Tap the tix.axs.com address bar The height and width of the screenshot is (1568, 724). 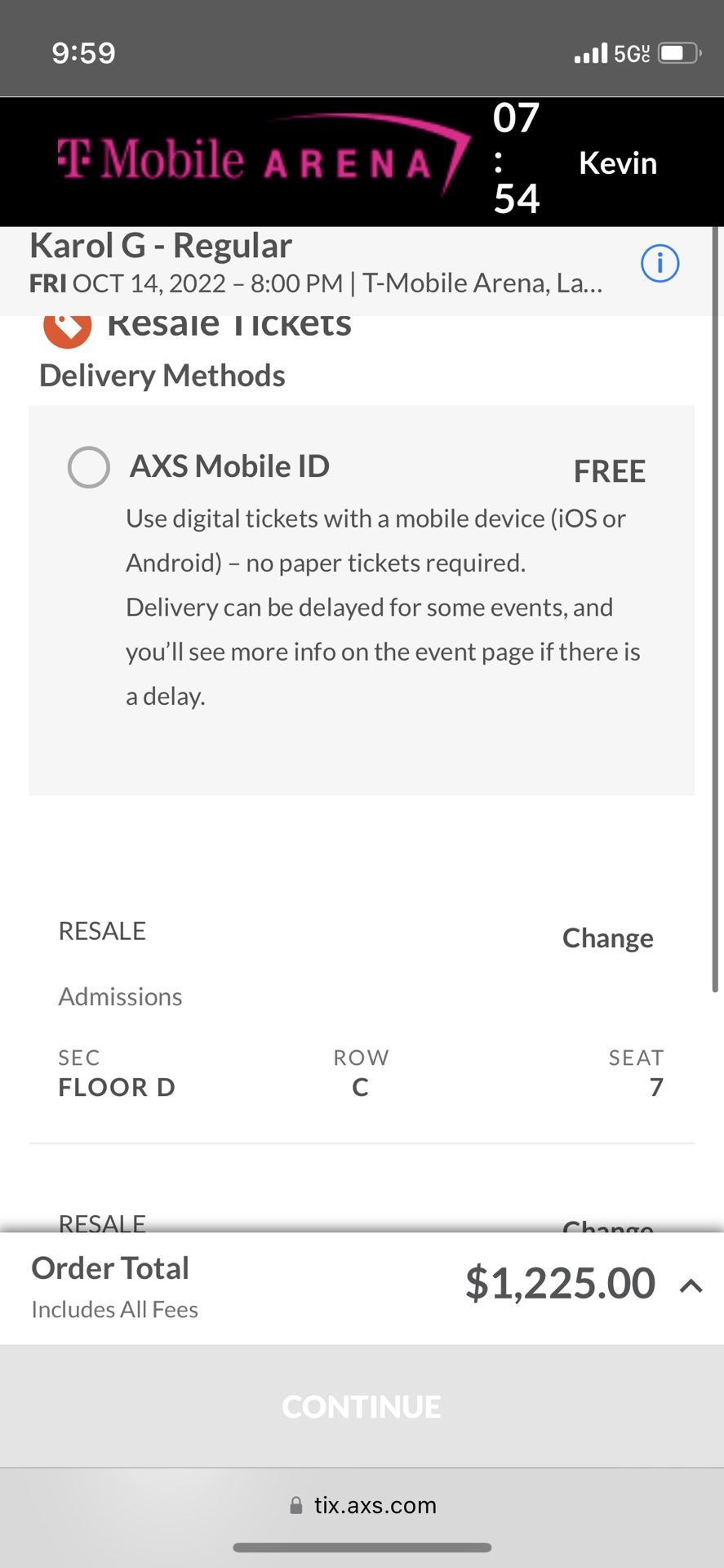tap(362, 1505)
